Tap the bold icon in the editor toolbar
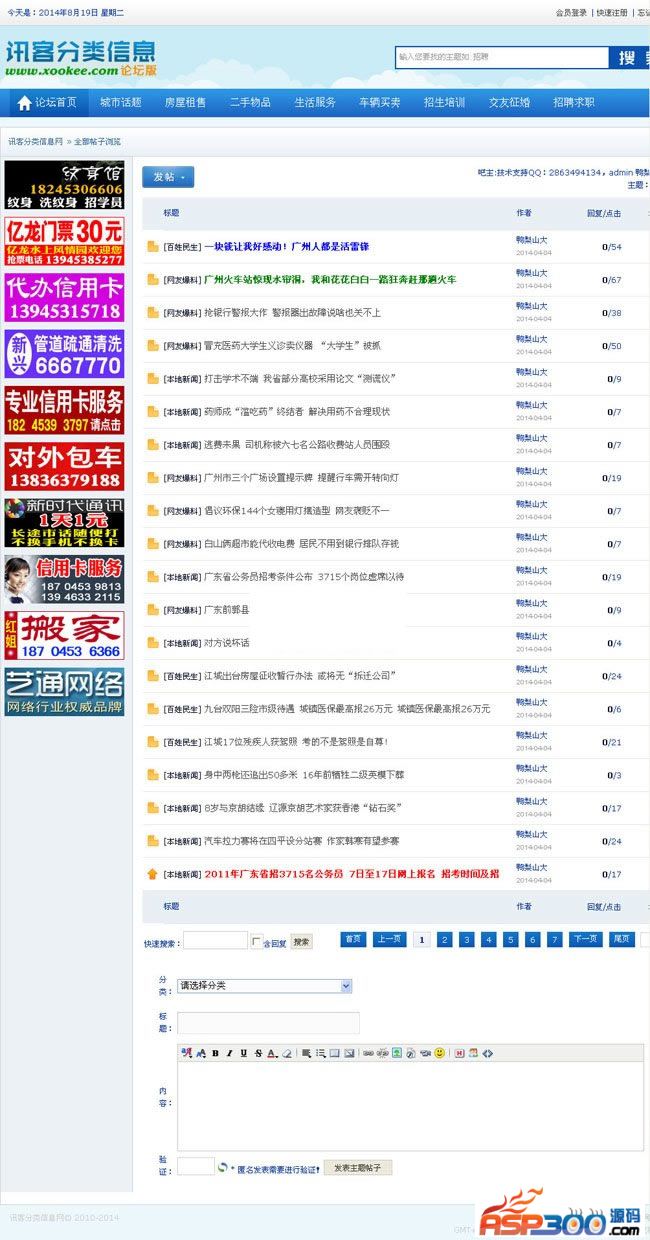The width and height of the screenshot is (650, 1240). coord(215,1053)
